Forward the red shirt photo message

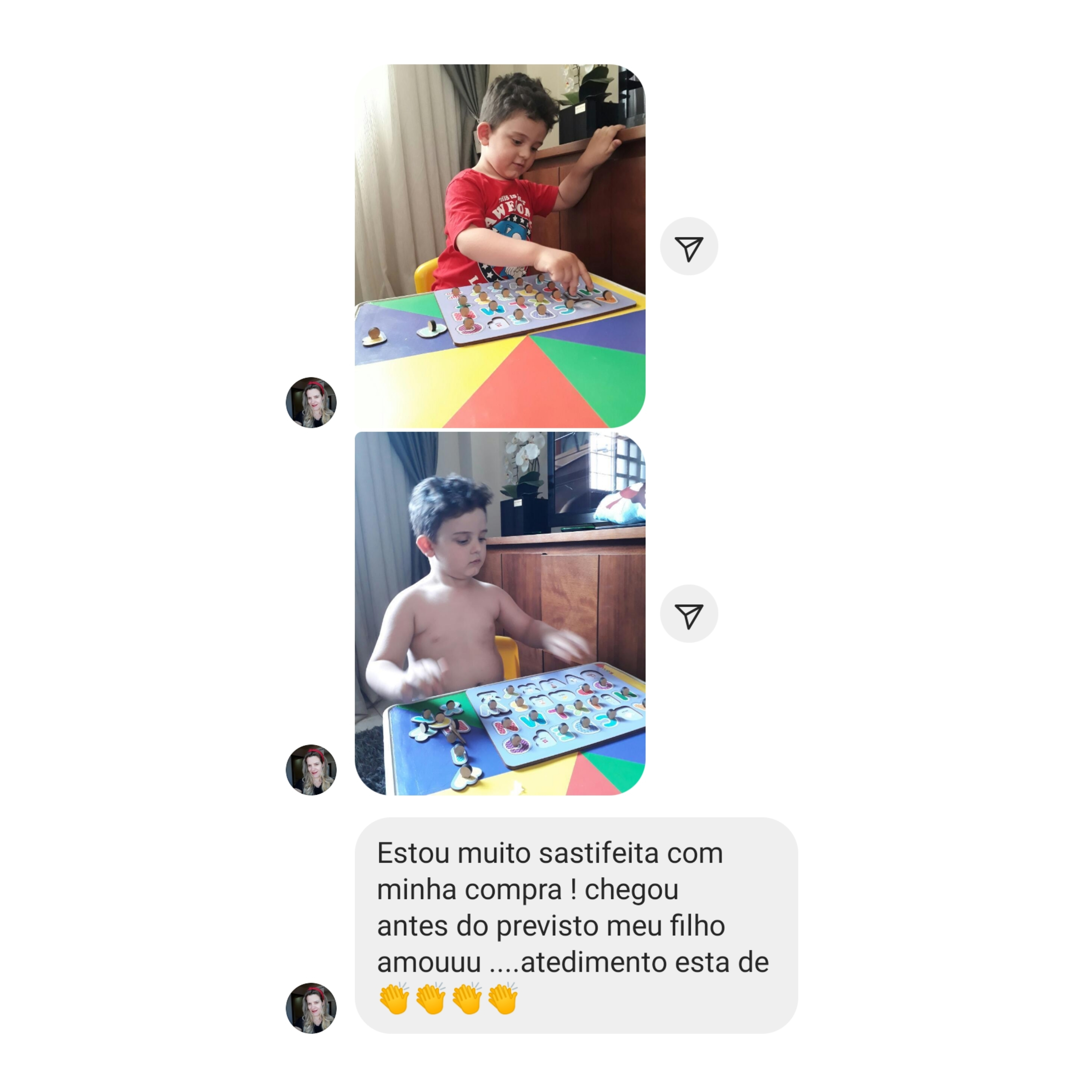[688, 246]
